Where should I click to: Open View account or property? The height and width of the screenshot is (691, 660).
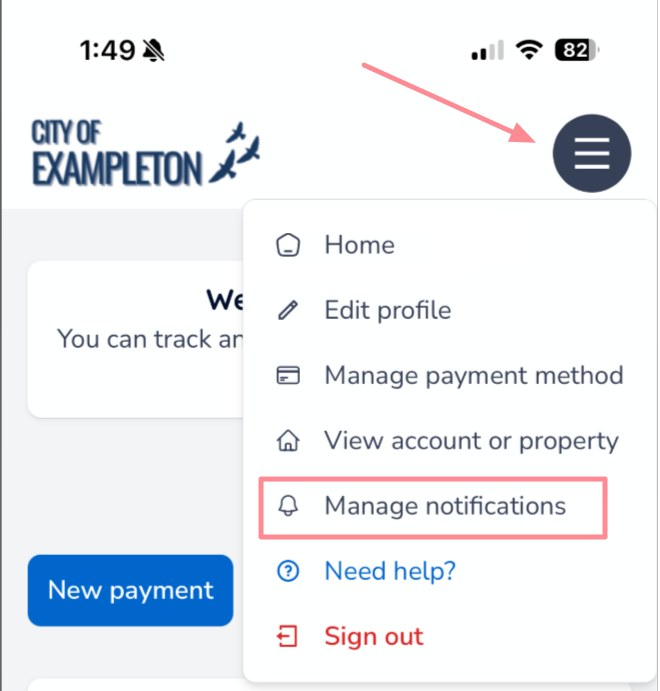[x=470, y=441]
